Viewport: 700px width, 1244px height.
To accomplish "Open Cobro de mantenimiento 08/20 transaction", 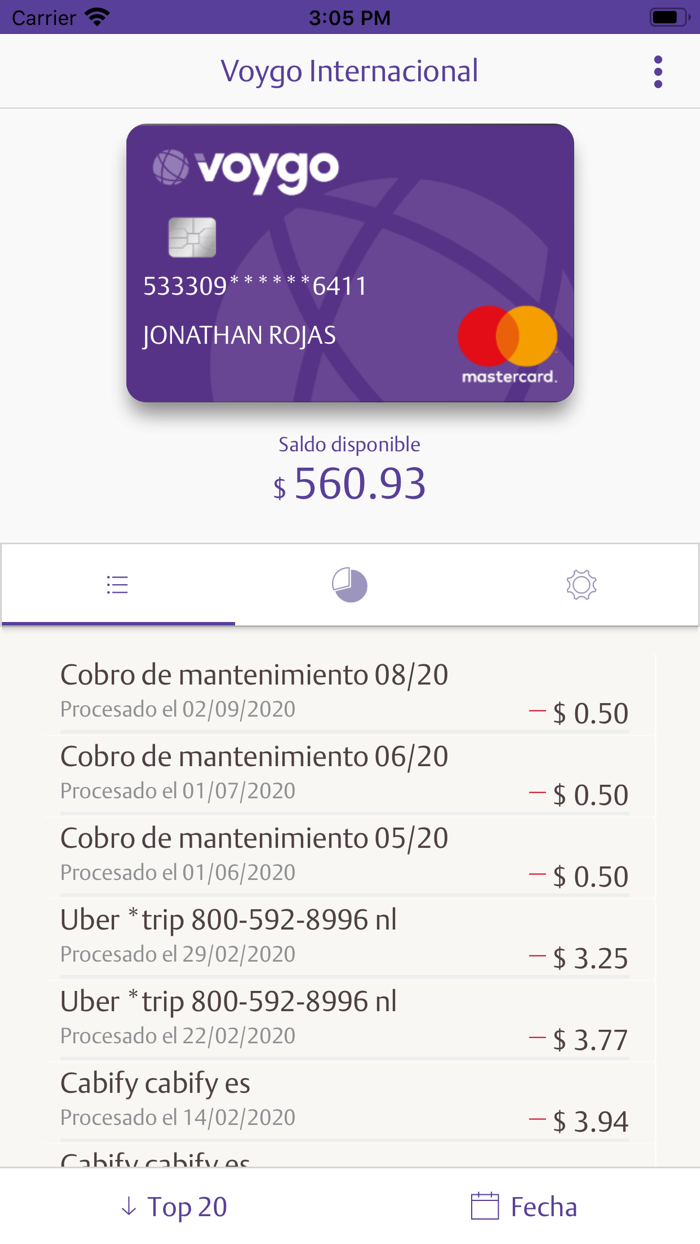I will tap(345, 692).
